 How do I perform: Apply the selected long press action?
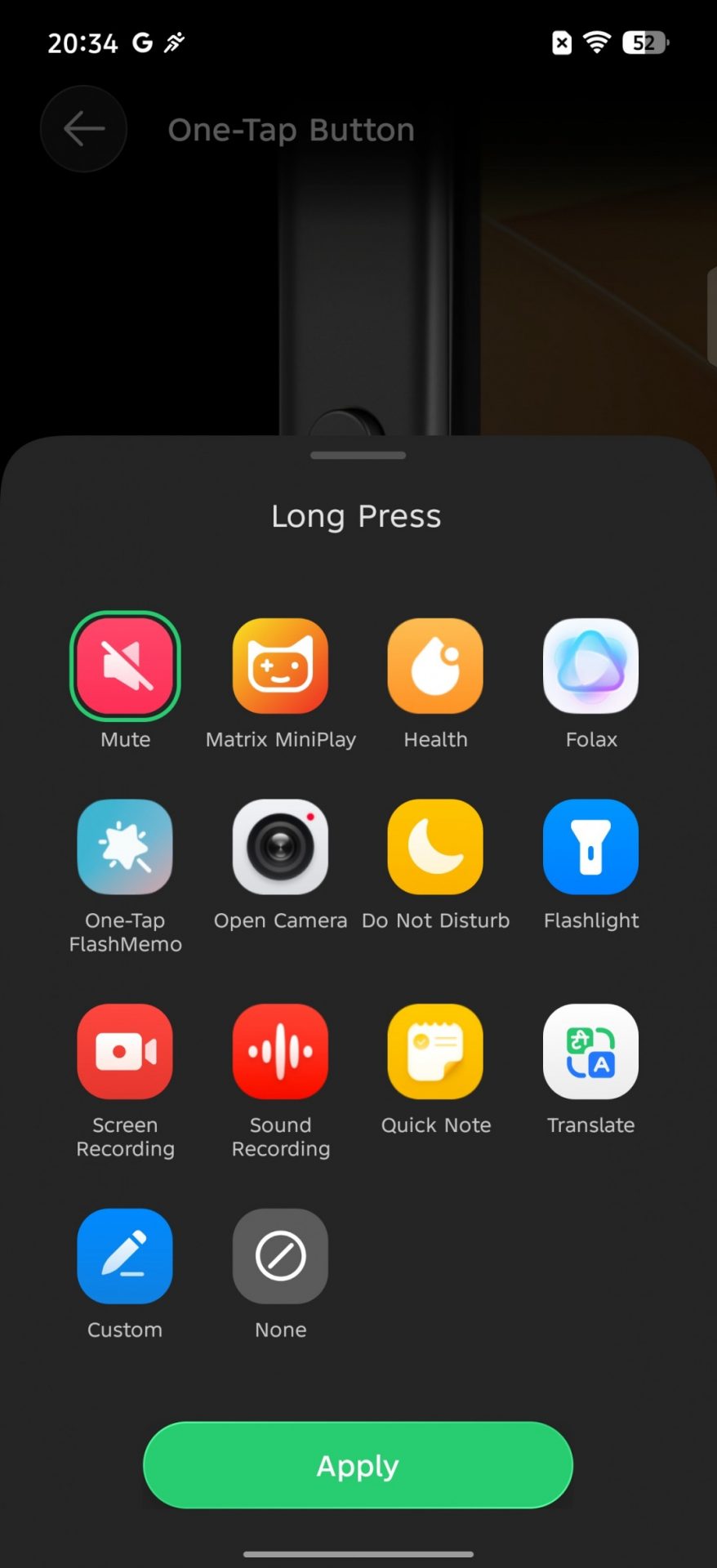(x=358, y=1465)
